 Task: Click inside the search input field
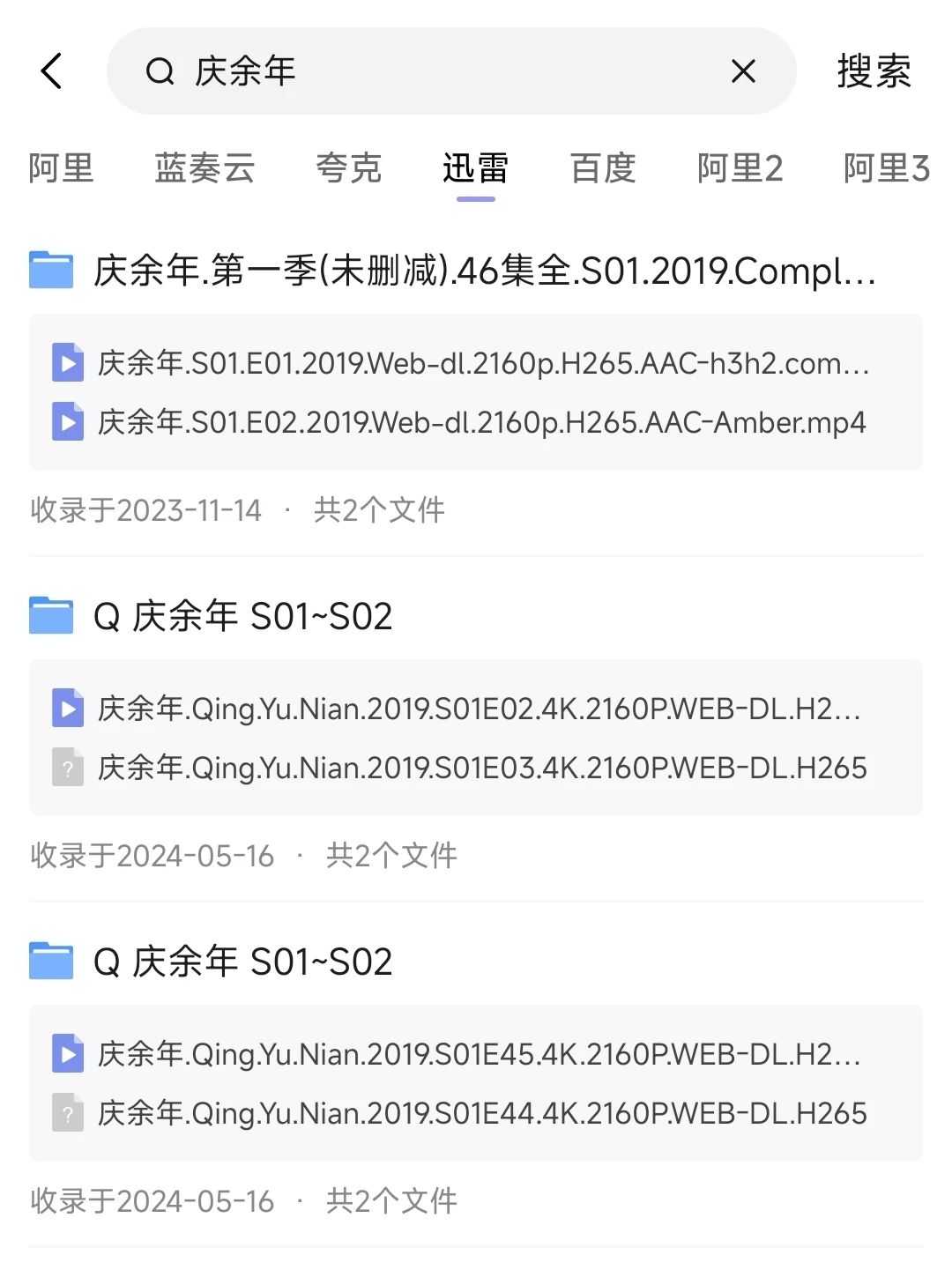(397, 72)
